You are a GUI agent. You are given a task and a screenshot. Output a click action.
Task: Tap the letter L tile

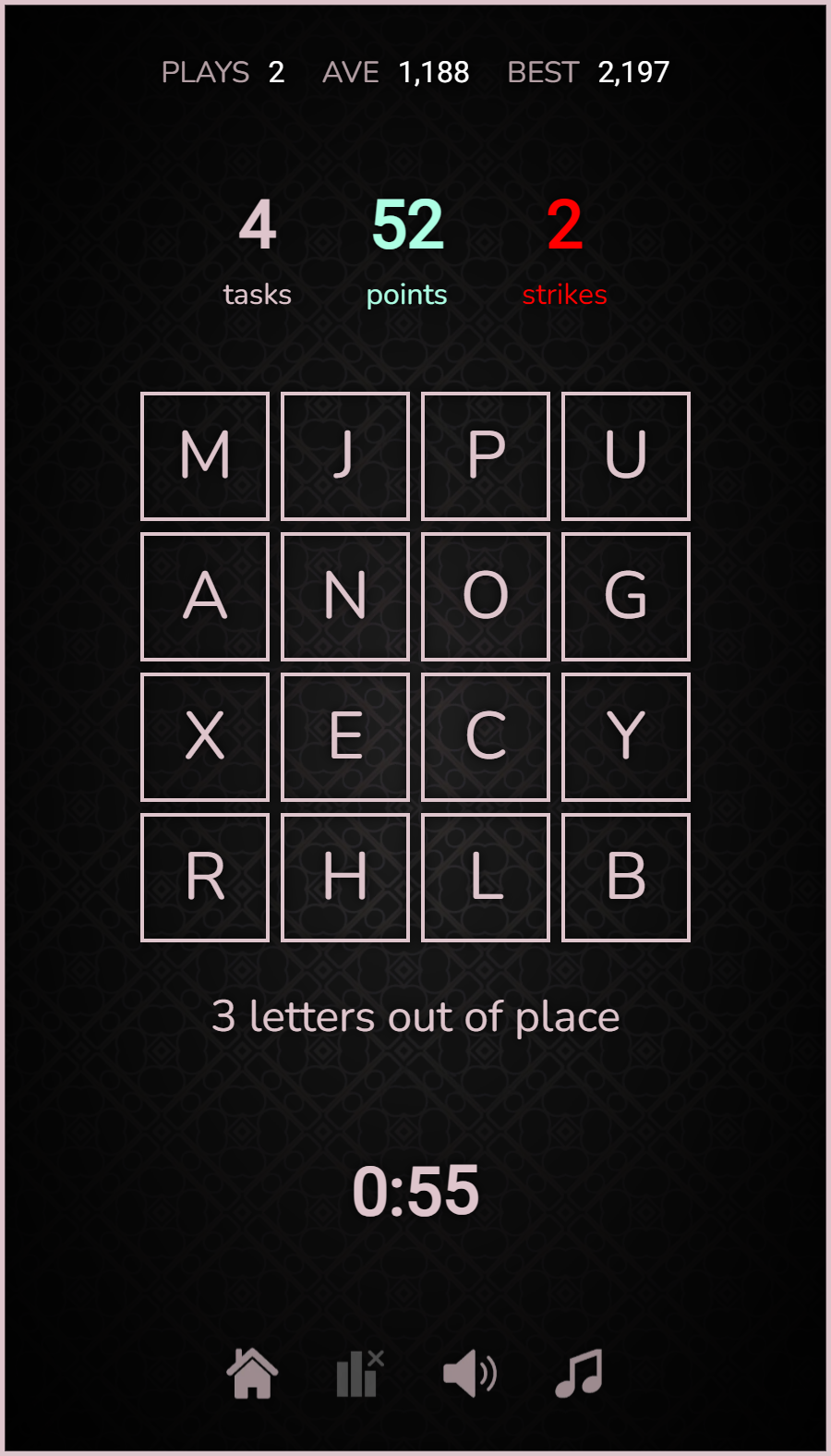(486, 878)
